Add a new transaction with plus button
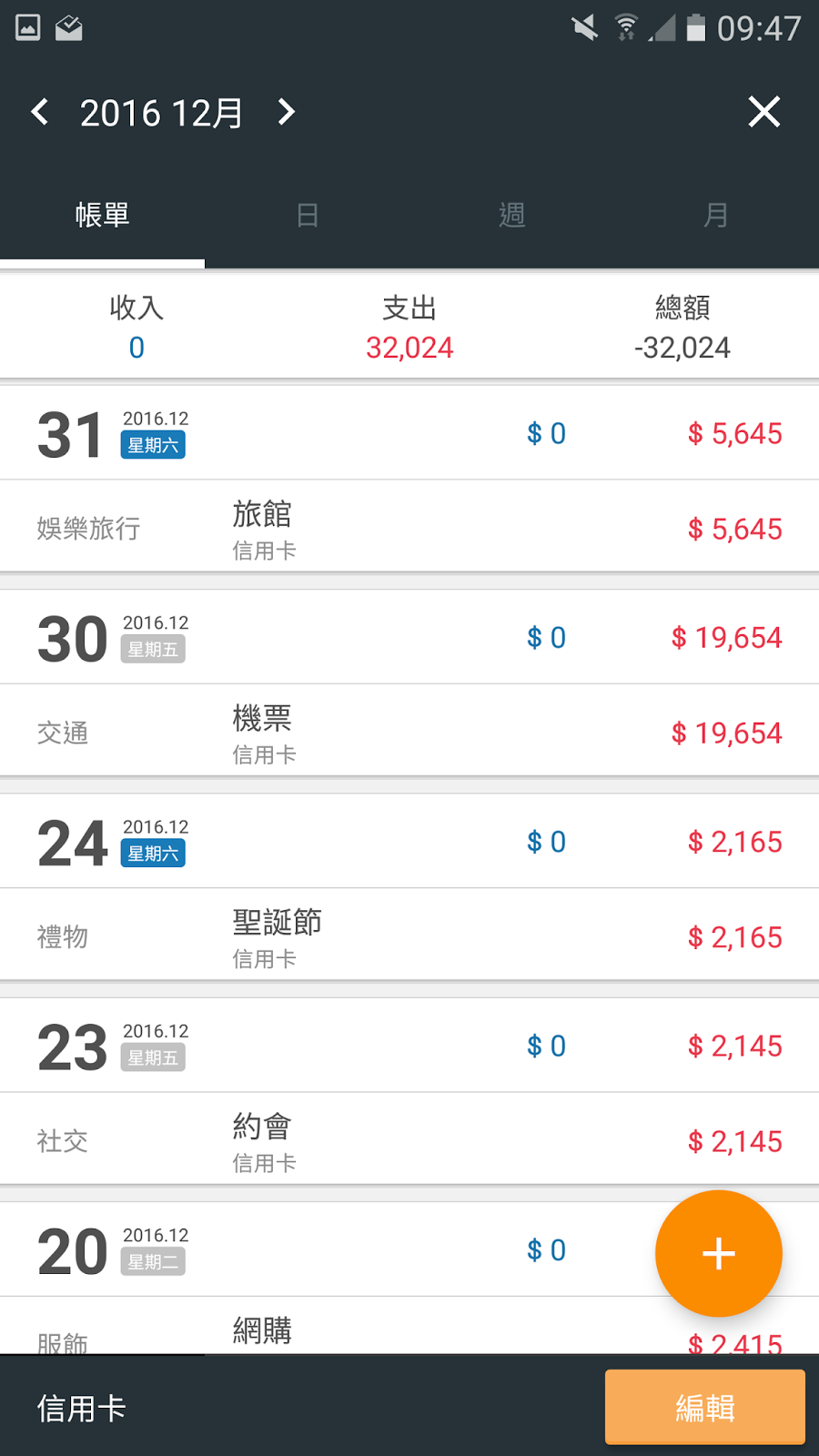Viewport: 819px width, 1456px height. click(718, 1253)
